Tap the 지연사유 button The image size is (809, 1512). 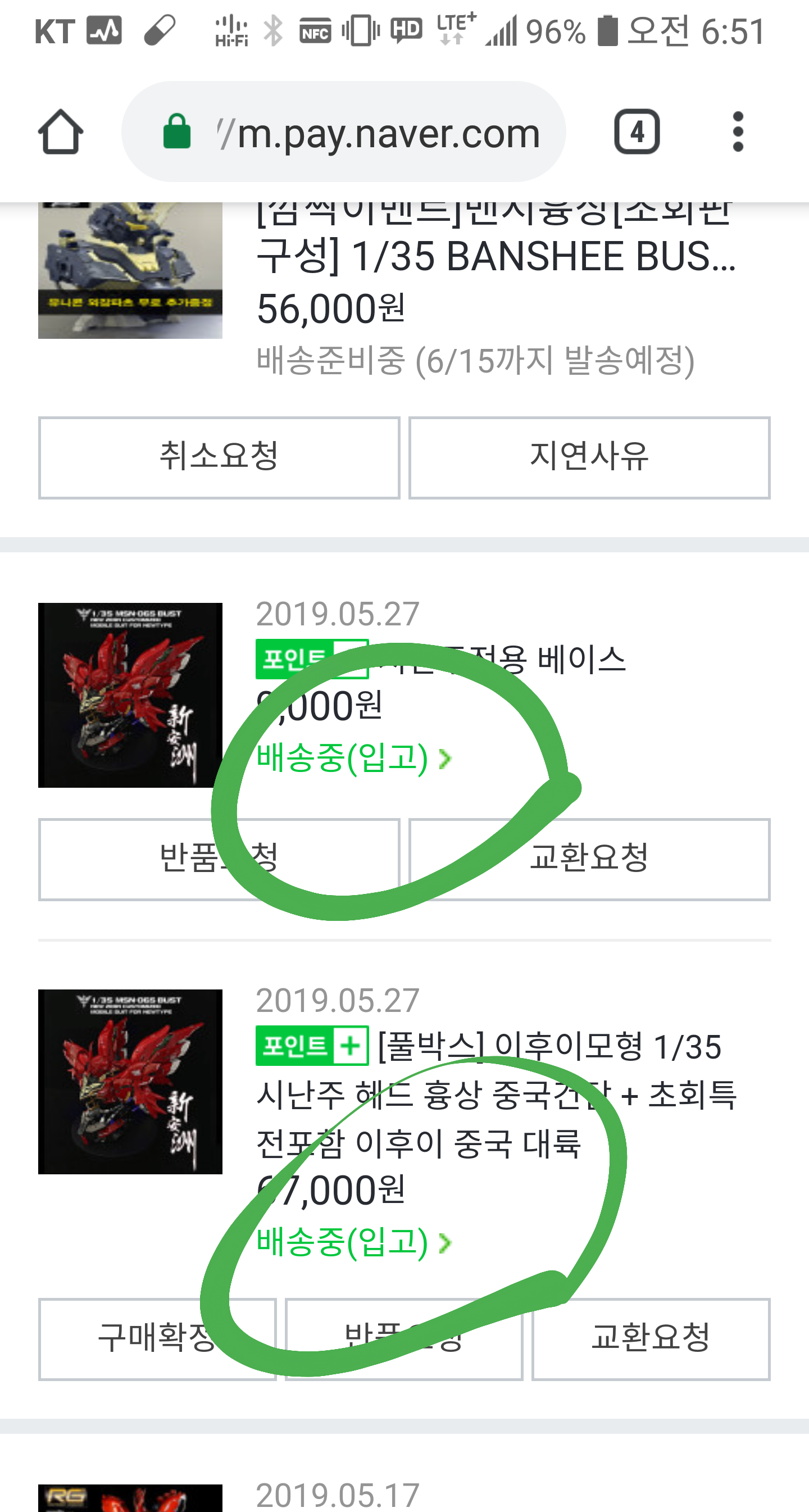pyautogui.click(x=589, y=457)
